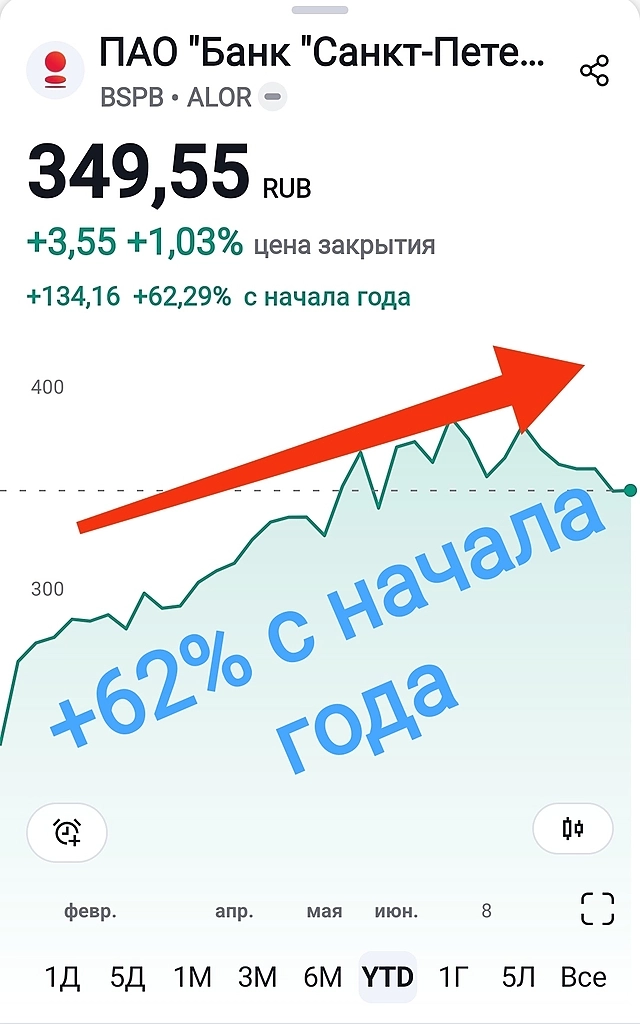Show the 3М chart period
This screenshot has height=1024, width=640.
[257, 977]
